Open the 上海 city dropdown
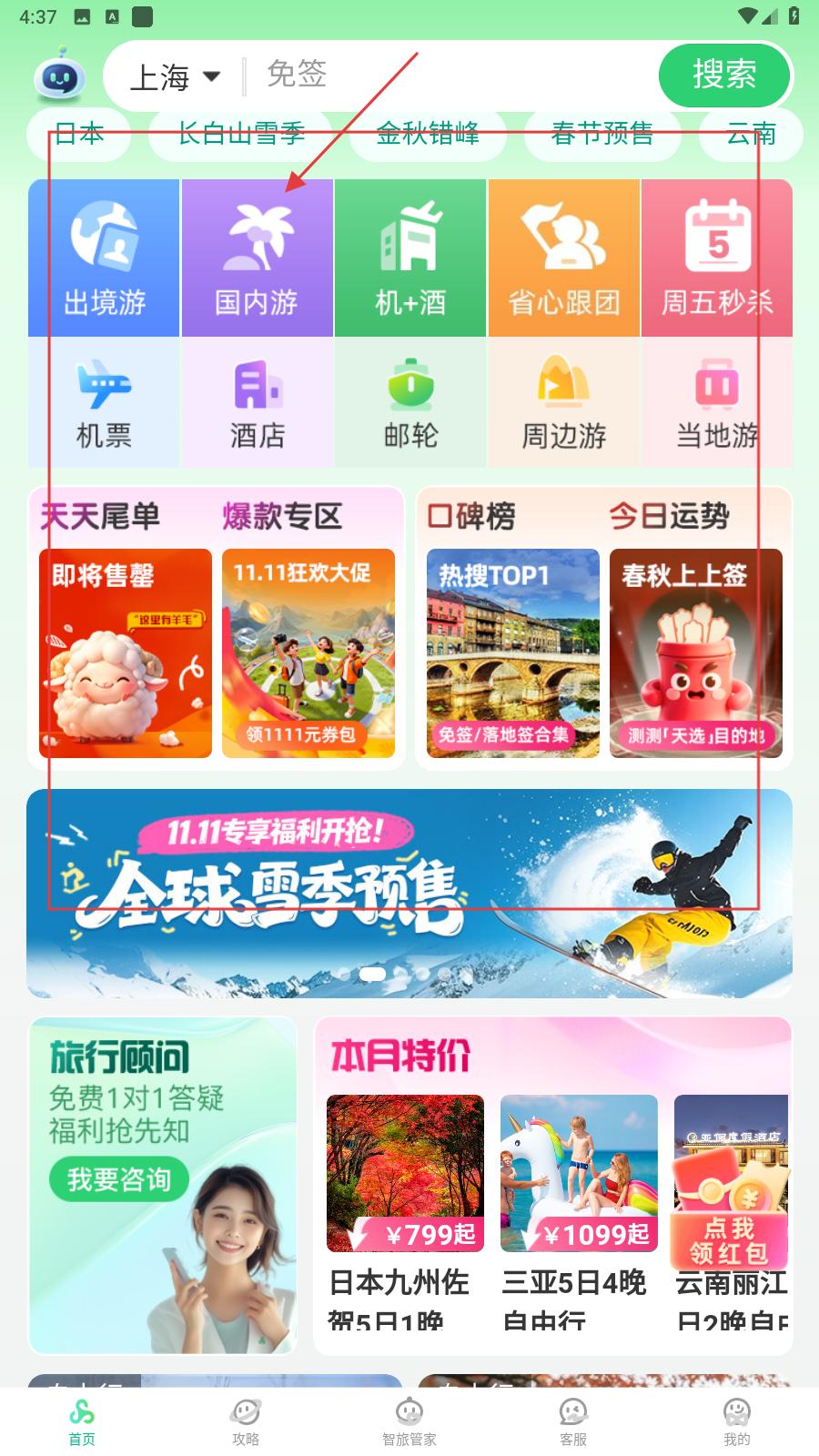819x1456 pixels. pos(175,77)
